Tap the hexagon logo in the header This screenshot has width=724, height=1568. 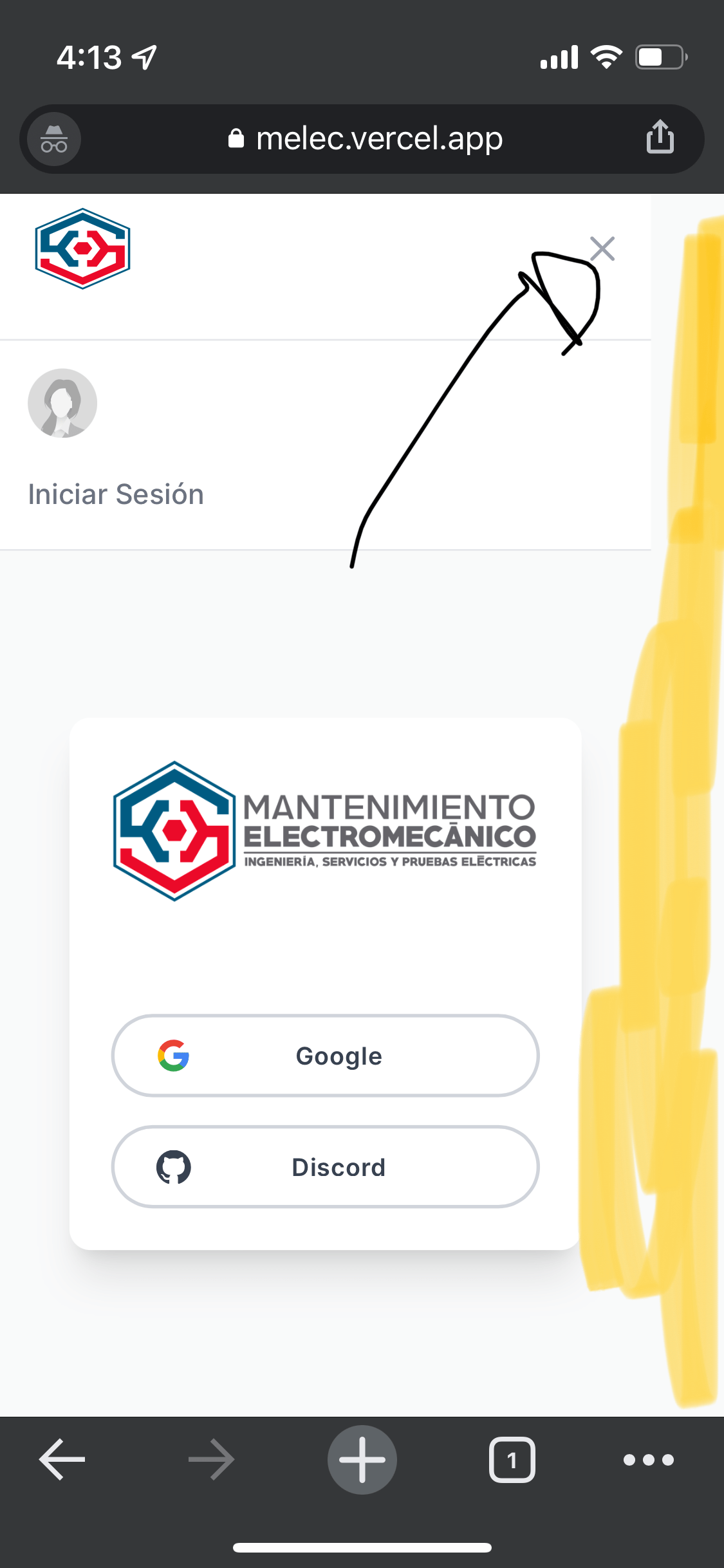pyautogui.click(x=82, y=248)
